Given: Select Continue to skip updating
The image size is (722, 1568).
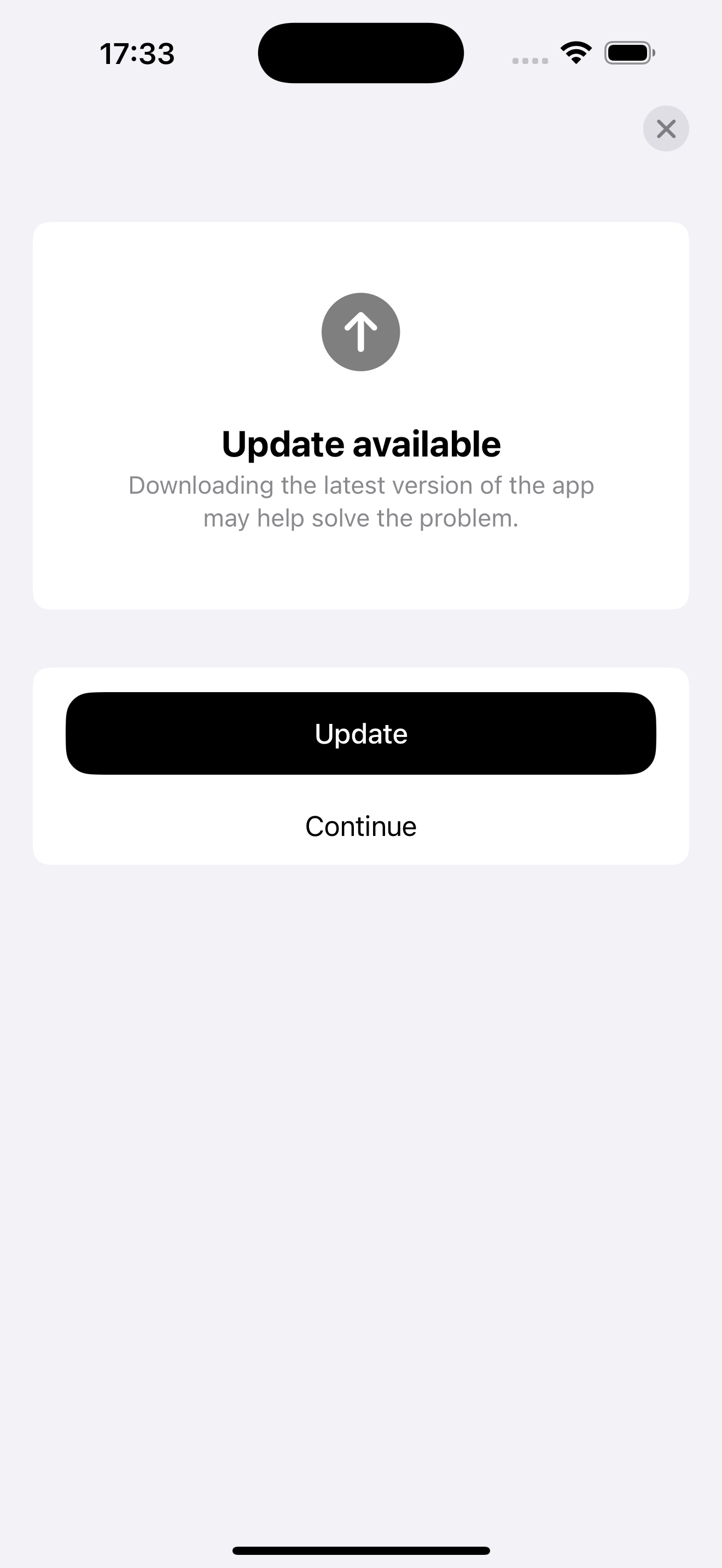Looking at the screenshot, I should 360,826.
